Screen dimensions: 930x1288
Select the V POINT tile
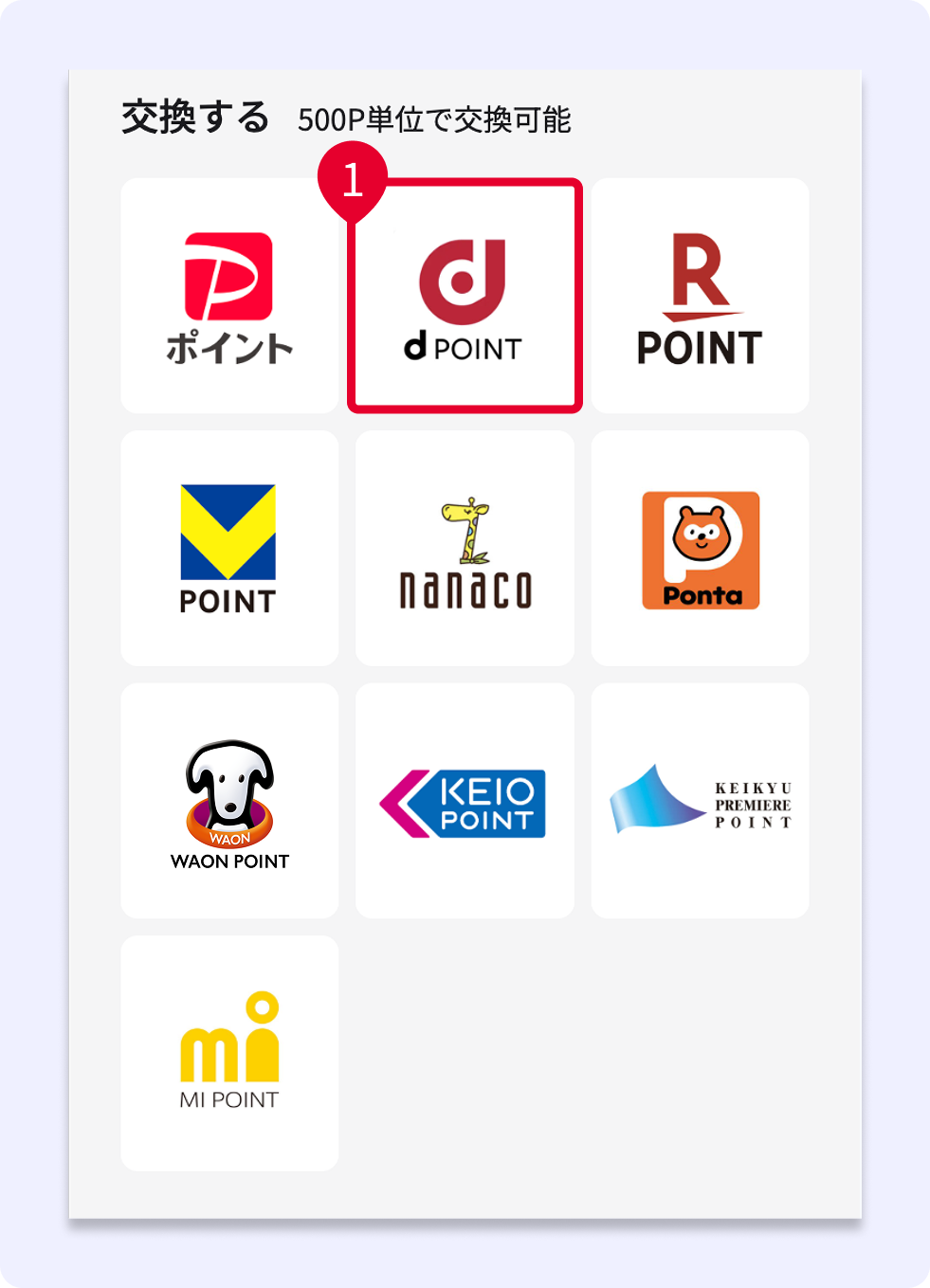[x=229, y=549]
